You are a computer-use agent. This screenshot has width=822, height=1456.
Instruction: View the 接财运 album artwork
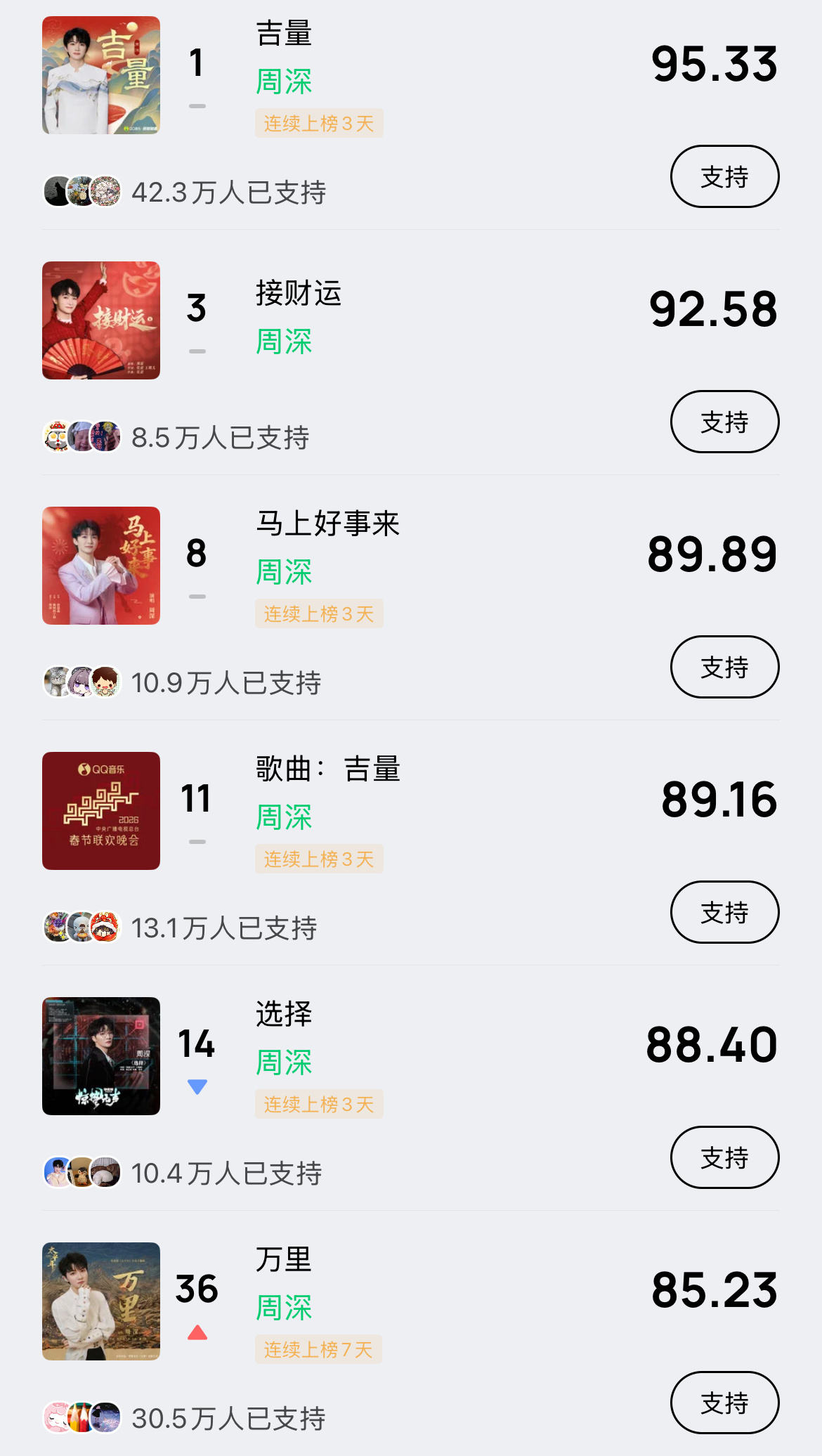point(100,320)
